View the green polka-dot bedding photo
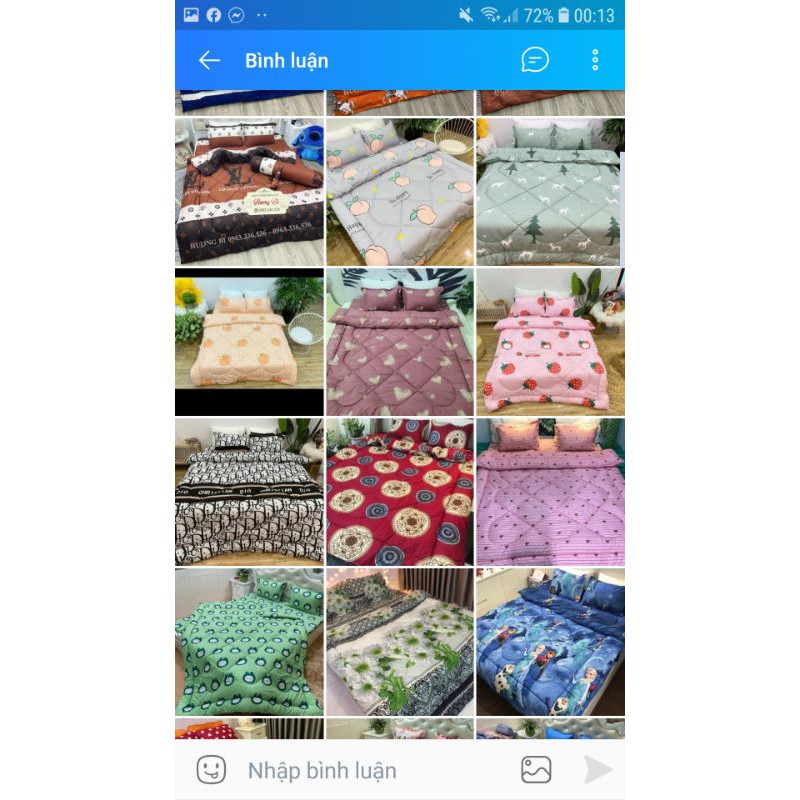The width and height of the screenshot is (800, 800). coord(249,642)
